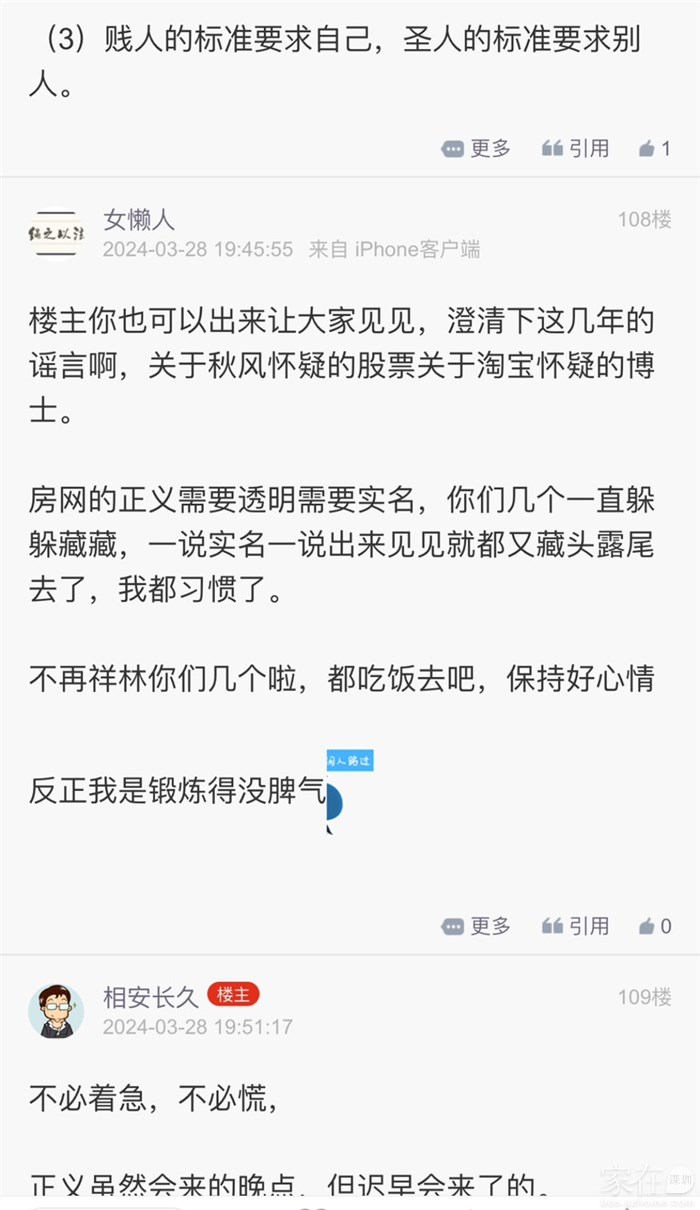700x1210 pixels.
Task: Open 相安长久's profile avatar
Action: click(56, 1010)
